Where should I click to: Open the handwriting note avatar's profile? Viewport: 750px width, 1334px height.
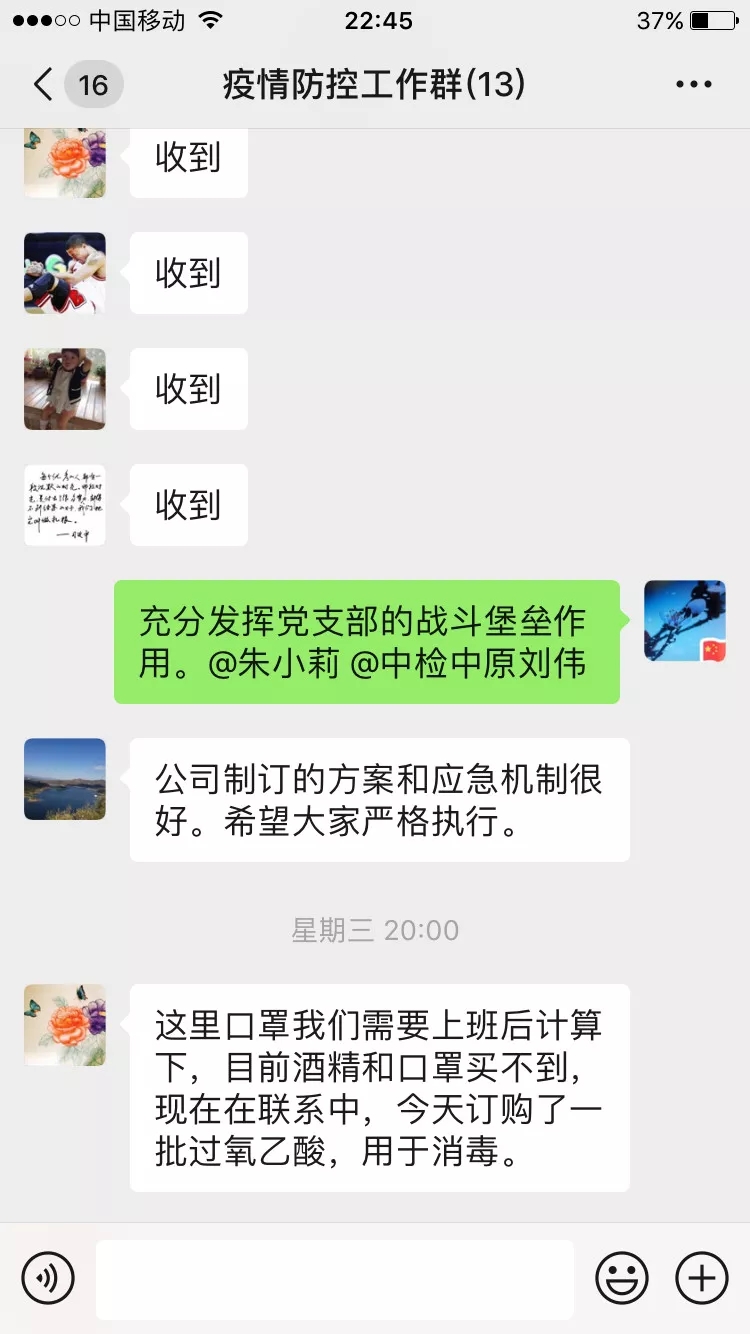click(65, 505)
